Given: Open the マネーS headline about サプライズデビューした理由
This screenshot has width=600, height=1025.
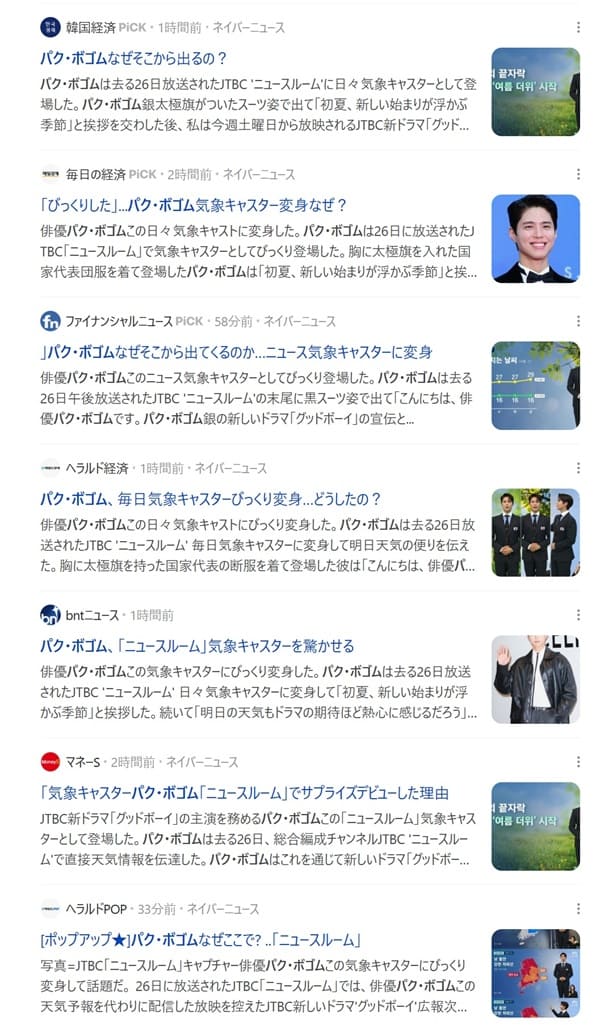Looking at the screenshot, I should coord(245,793).
